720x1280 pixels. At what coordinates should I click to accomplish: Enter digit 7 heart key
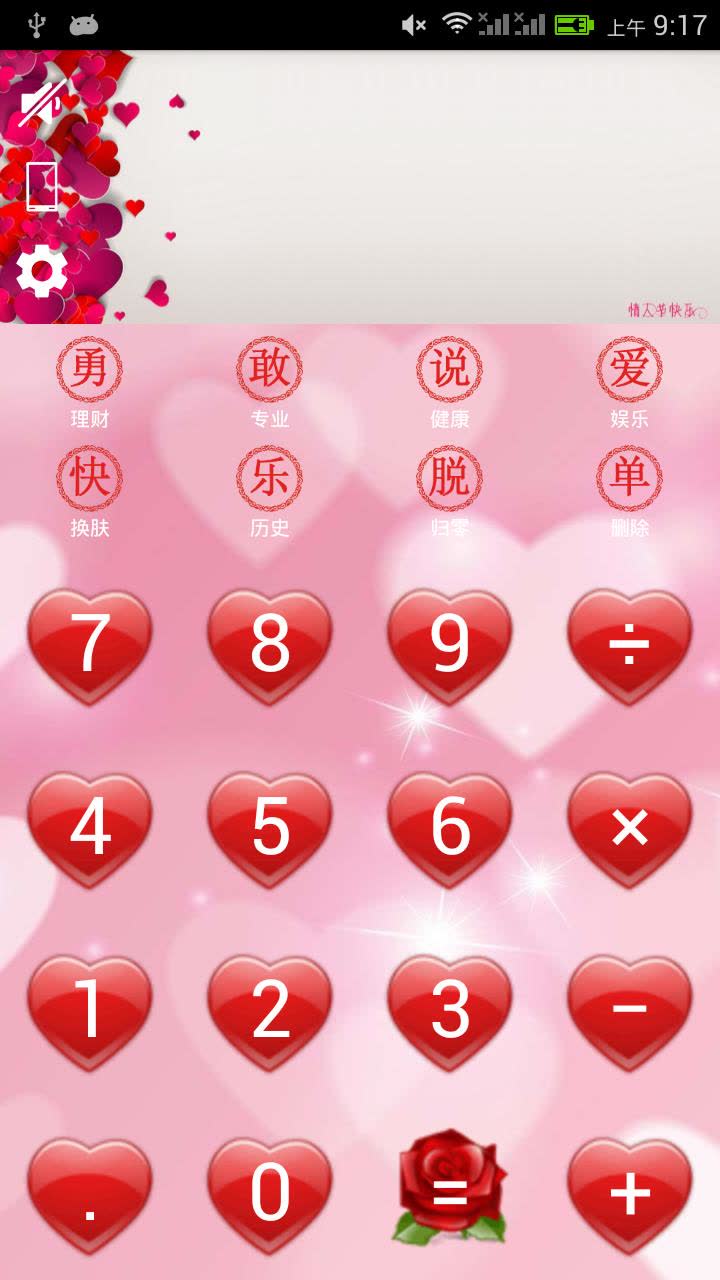click(90, 644)
